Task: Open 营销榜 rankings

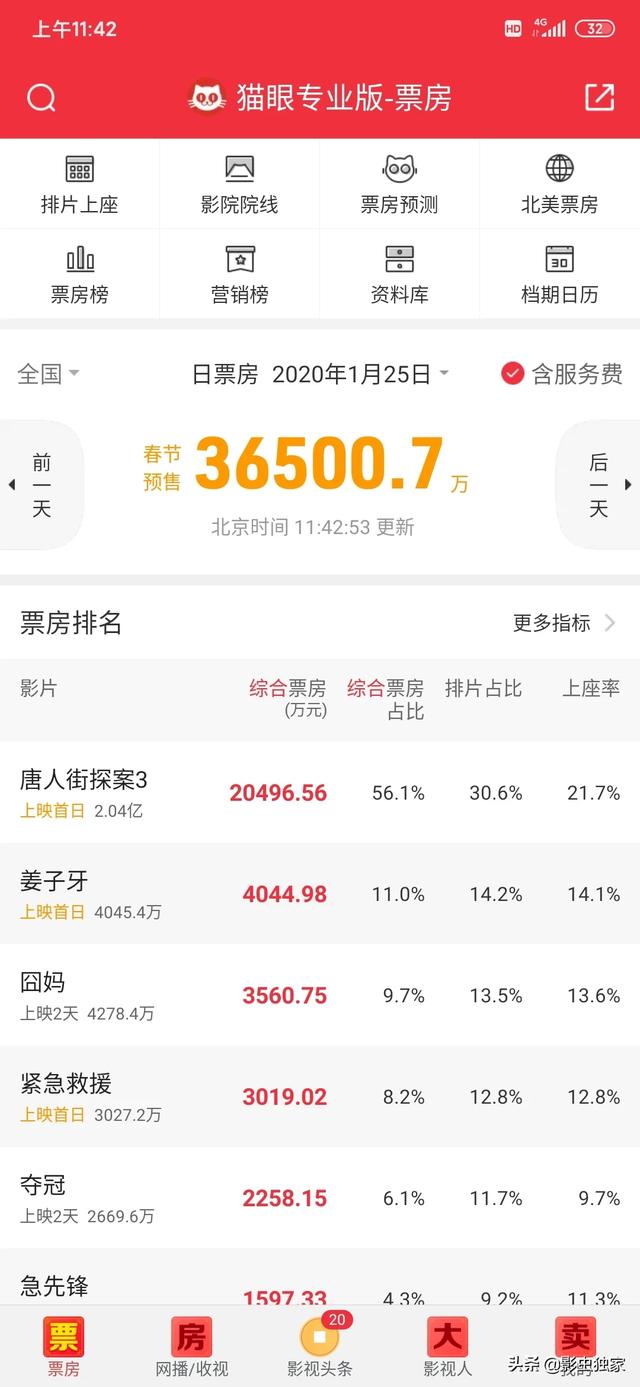Action: point(240,275)
